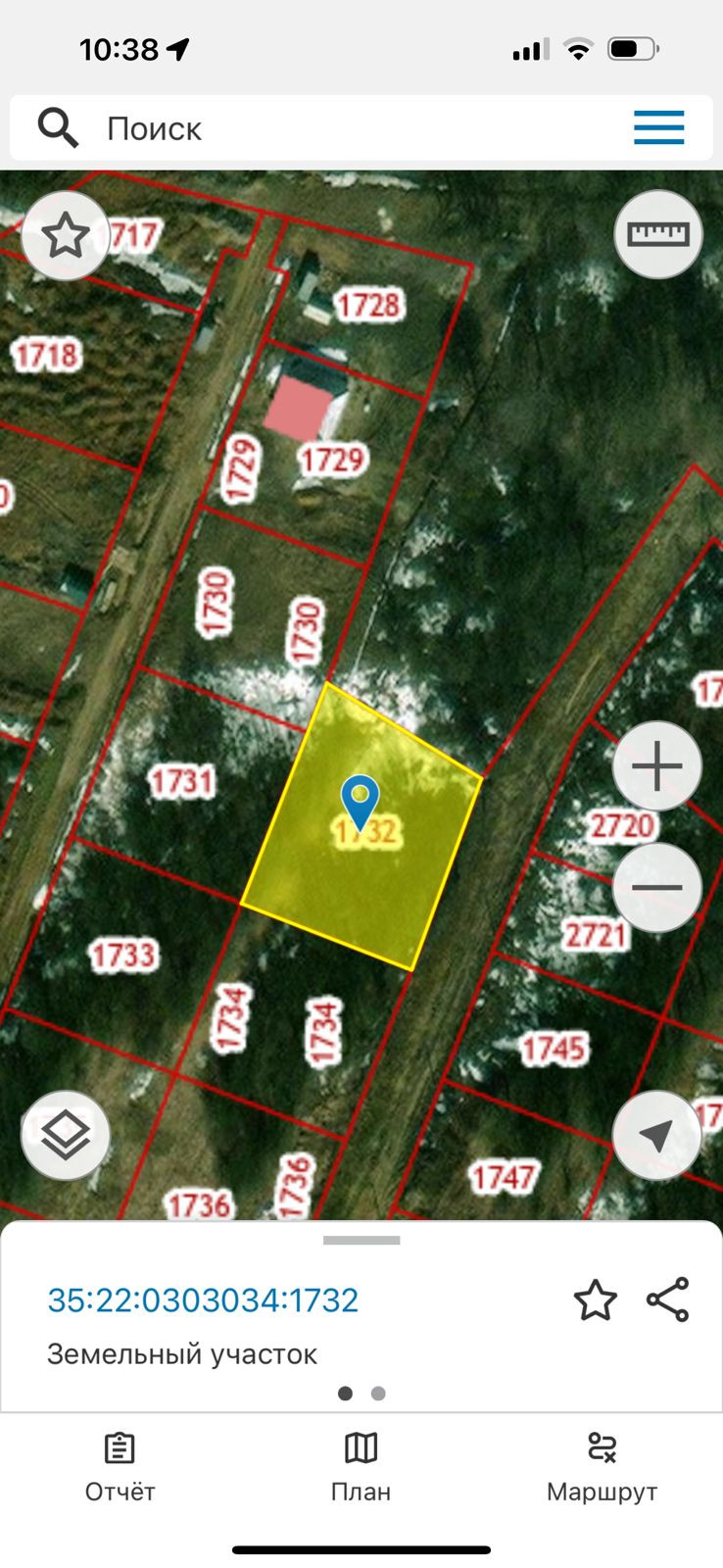
Task: Open the Поиск search field
Action: click(294, 128)
